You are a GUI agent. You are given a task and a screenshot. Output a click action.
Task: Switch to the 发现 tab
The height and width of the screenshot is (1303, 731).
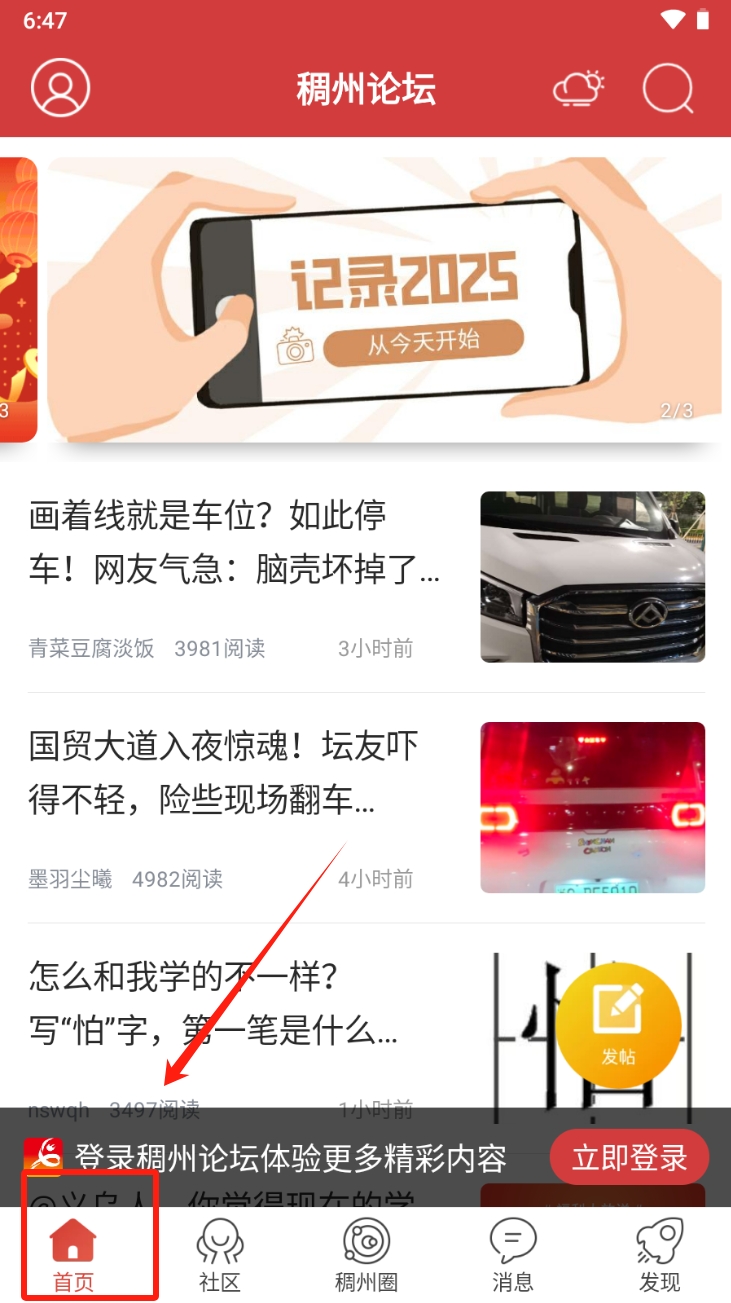tap(659, 1256)
